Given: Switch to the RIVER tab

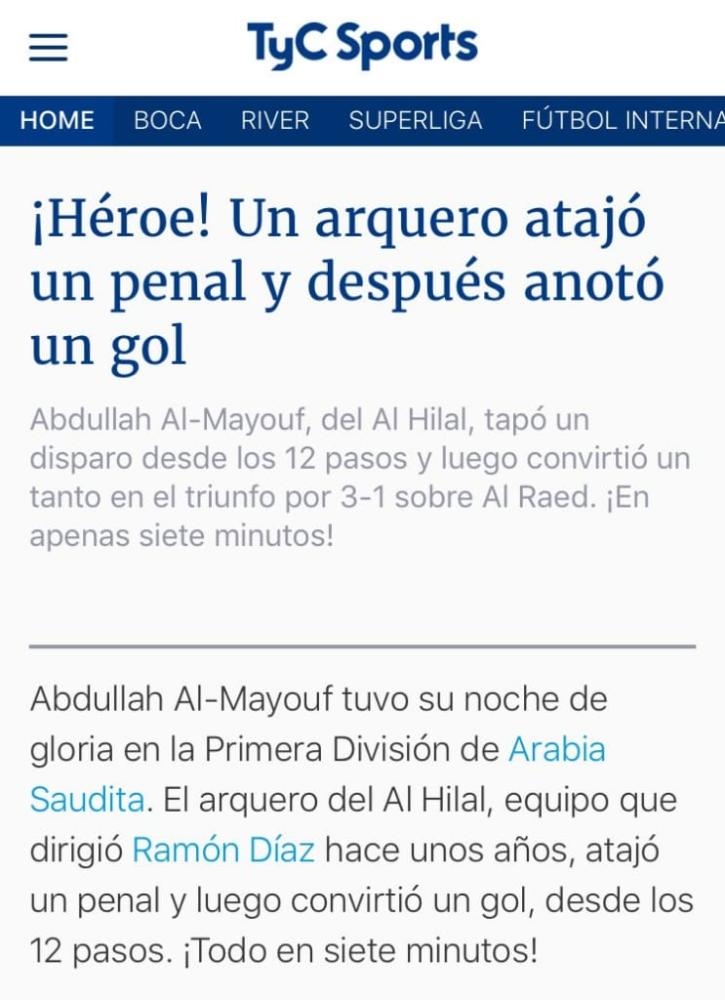Looking at the screenshot, I should [x=275, y=121].
